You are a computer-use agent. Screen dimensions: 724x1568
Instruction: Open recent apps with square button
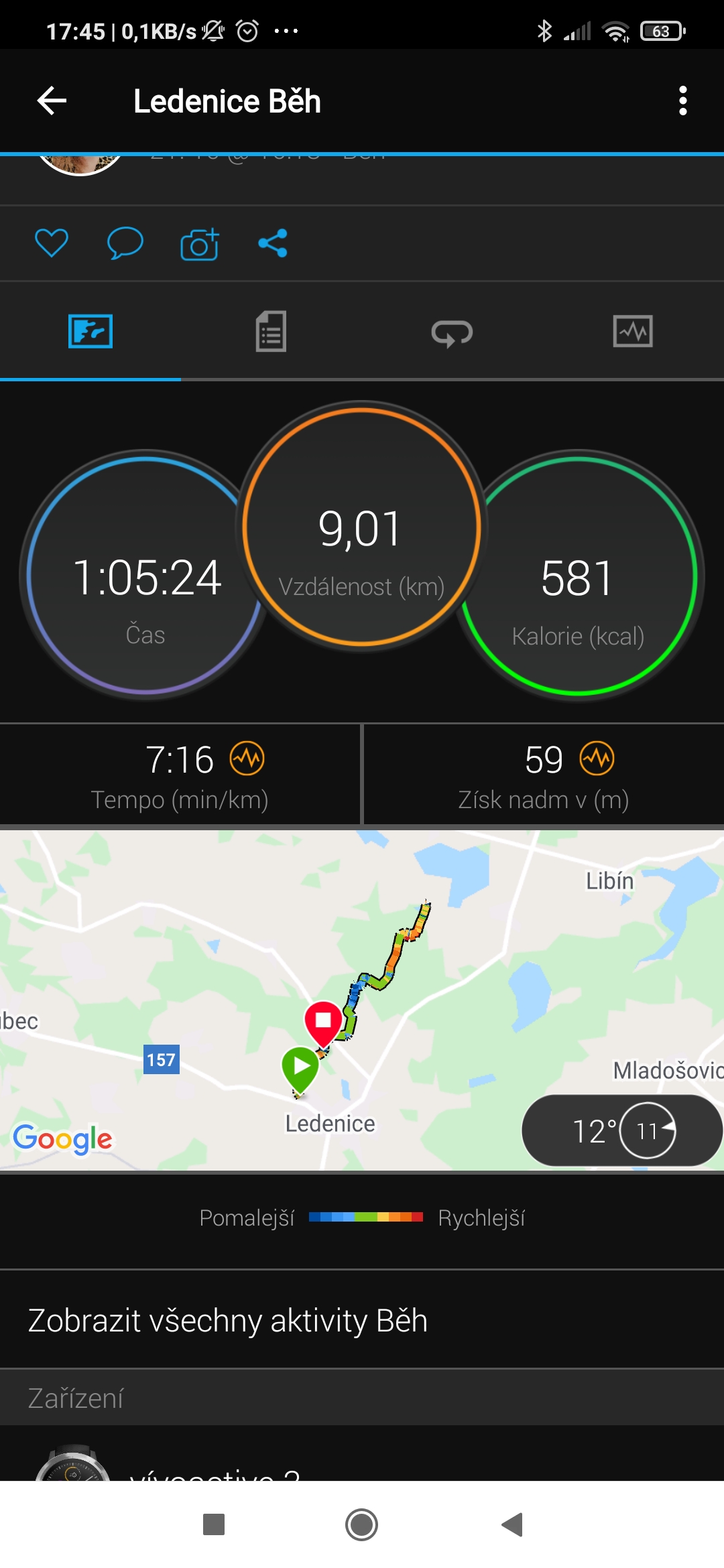point(214,1524)
